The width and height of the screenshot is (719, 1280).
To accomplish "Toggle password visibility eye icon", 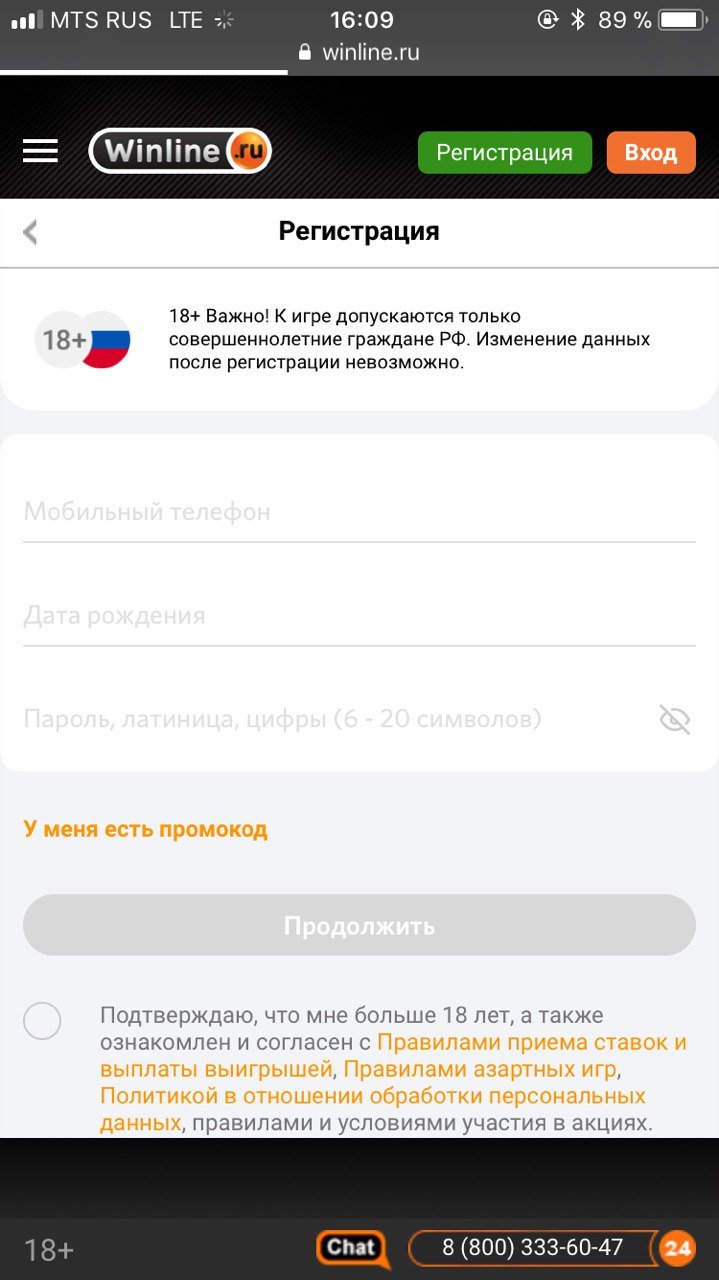I will click(x=675, y=719).
